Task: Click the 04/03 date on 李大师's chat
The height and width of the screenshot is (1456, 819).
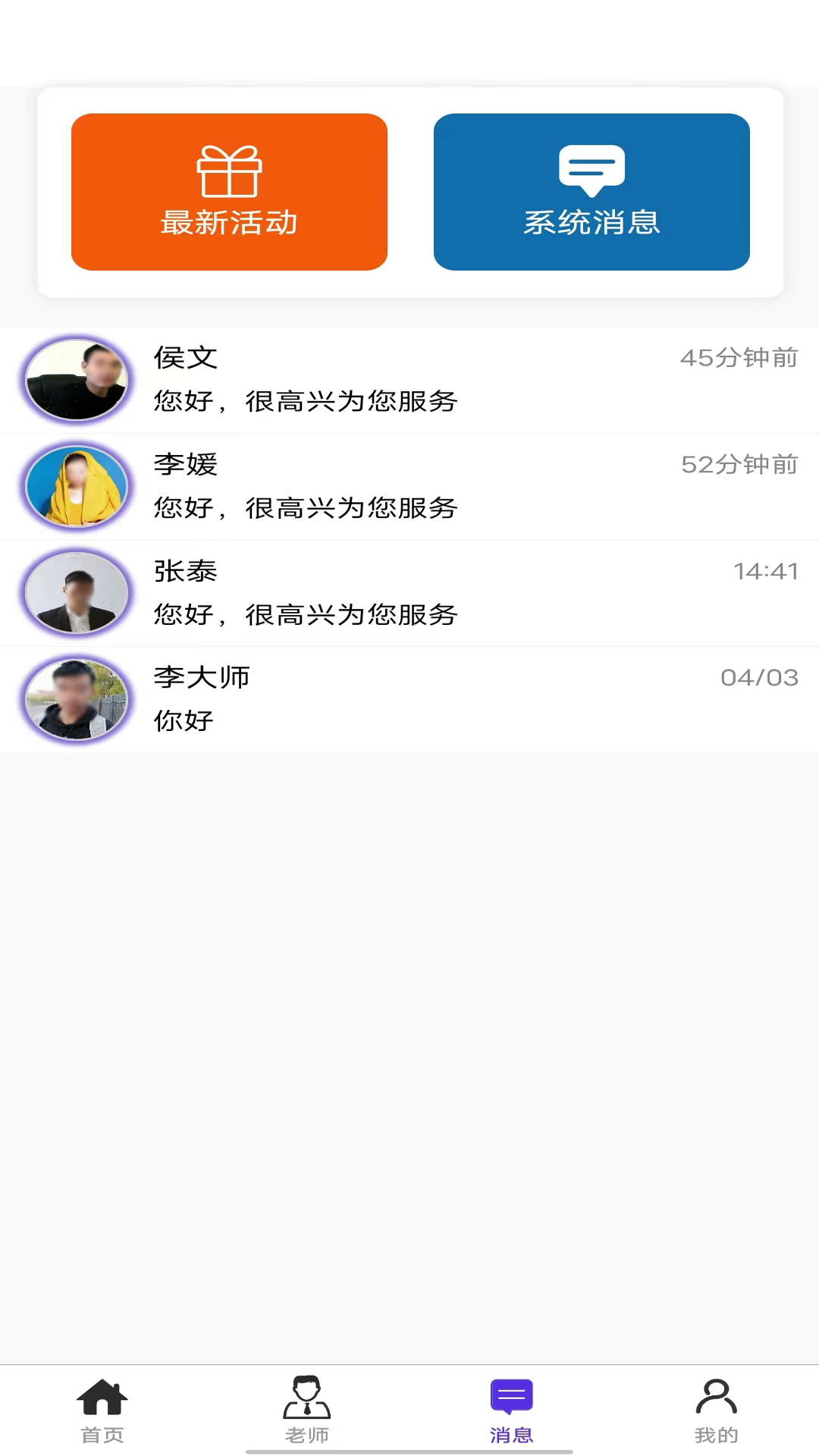Action: pyautogui.click(x=759, y=678)
